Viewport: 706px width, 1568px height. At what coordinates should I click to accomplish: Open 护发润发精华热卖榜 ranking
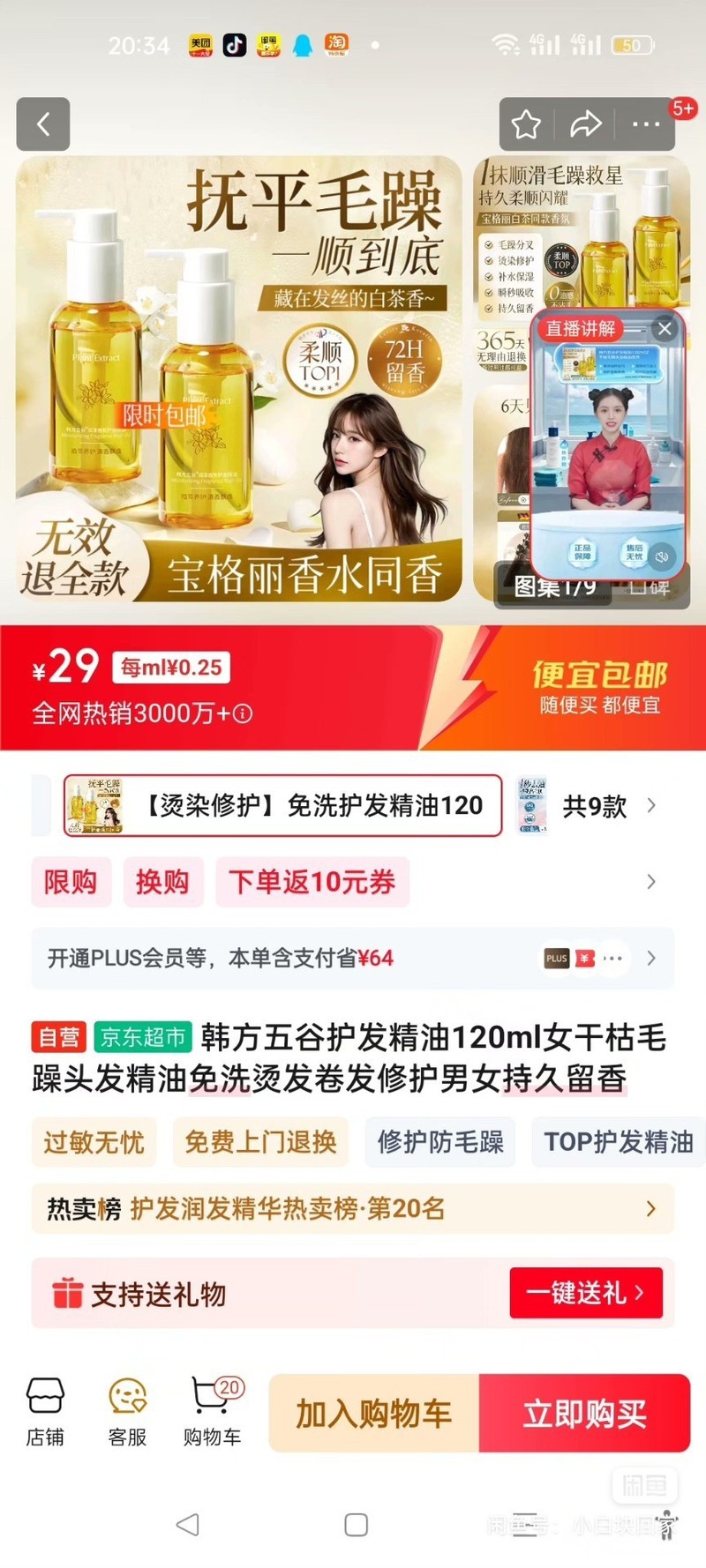pos(353,1208)
